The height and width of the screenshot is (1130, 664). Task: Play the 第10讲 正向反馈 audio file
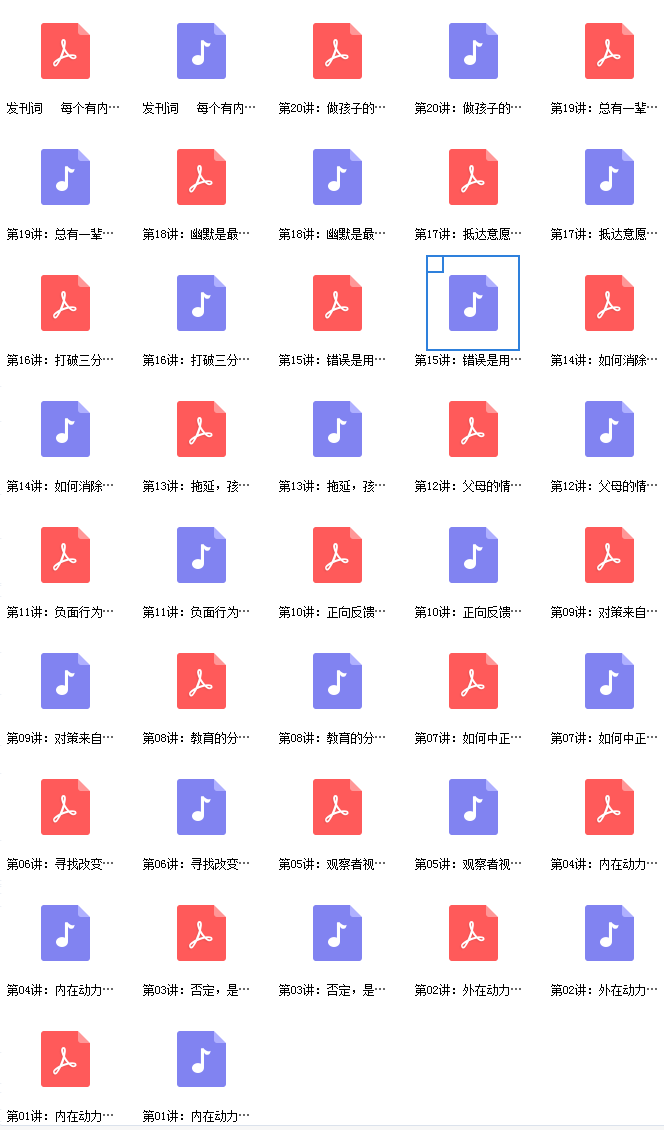(473, 556)
